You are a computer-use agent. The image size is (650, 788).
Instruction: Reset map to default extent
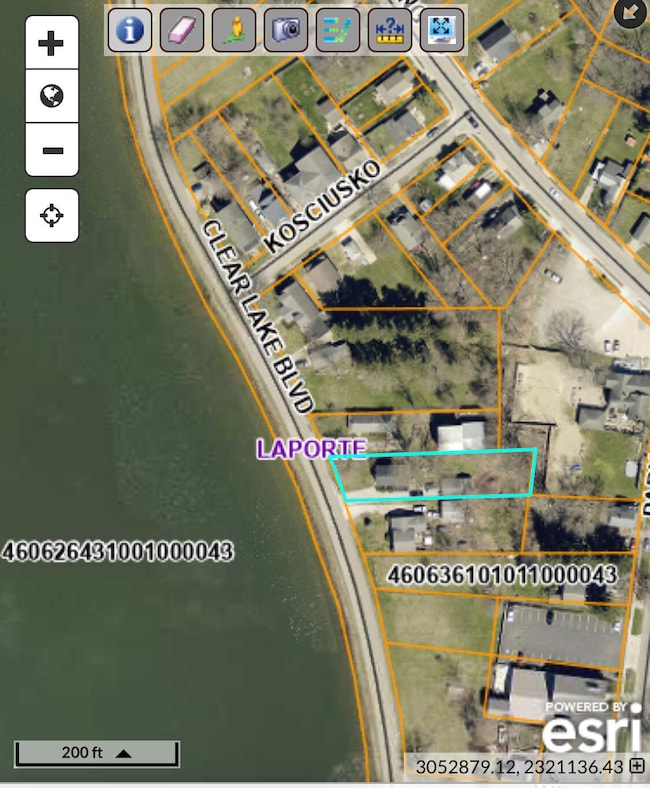tap(52, 97)
